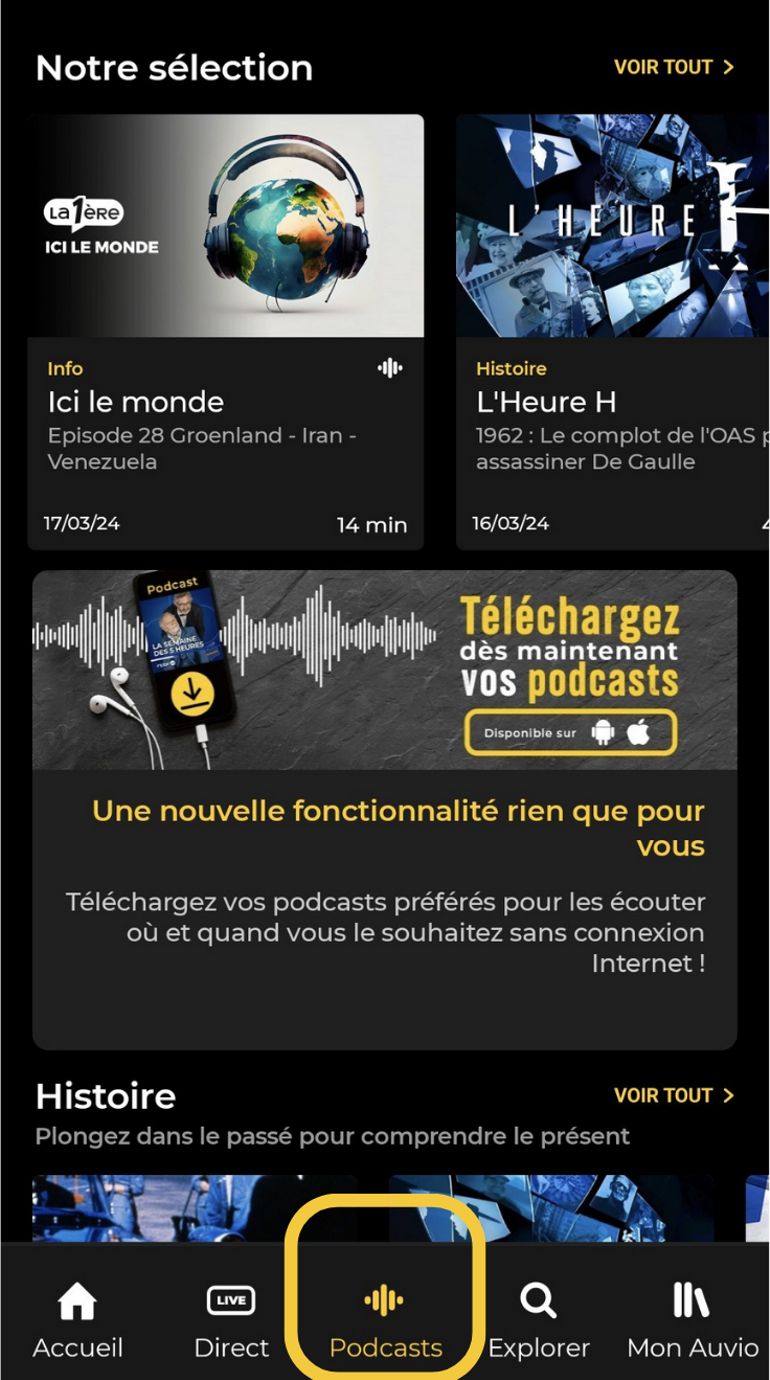
Task: Tap the Podcasts waveform icon
Action: click(385, 1301)
